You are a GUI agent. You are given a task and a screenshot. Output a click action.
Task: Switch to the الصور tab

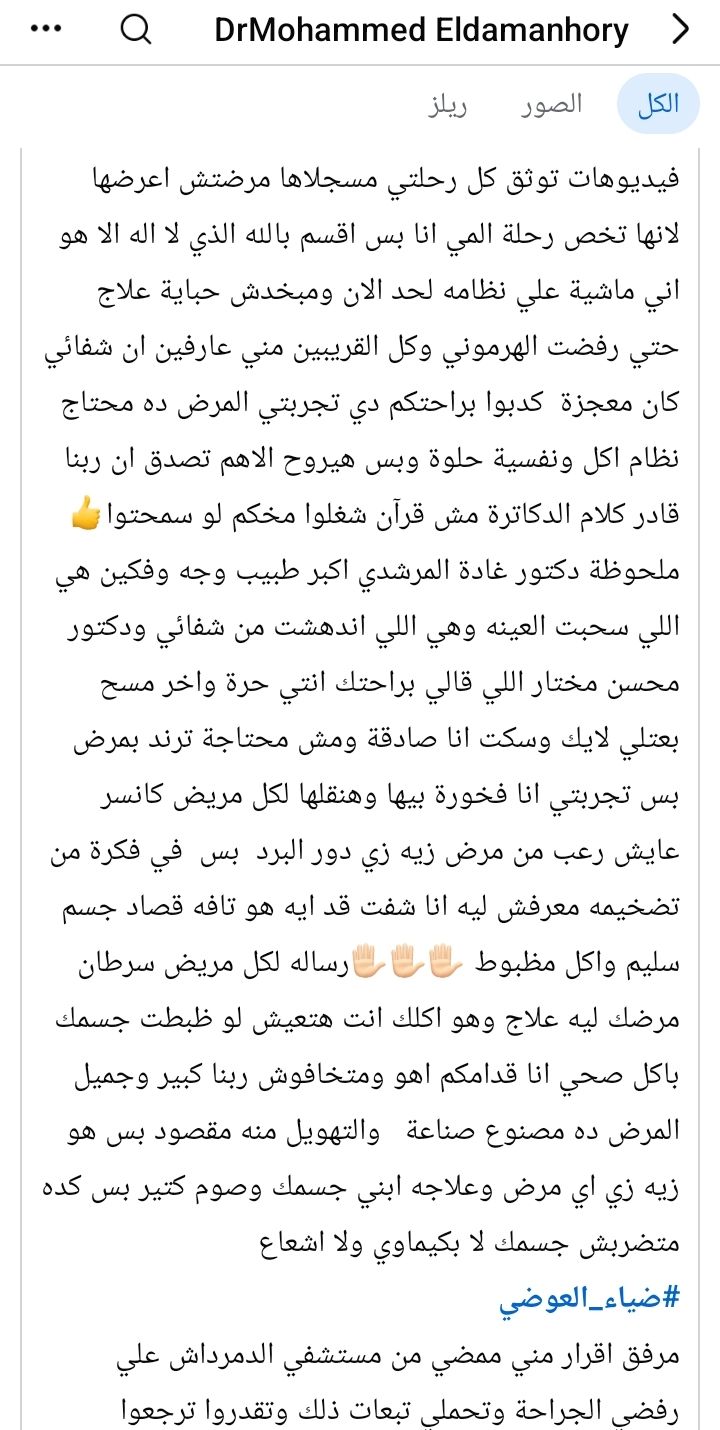(551, 104)
